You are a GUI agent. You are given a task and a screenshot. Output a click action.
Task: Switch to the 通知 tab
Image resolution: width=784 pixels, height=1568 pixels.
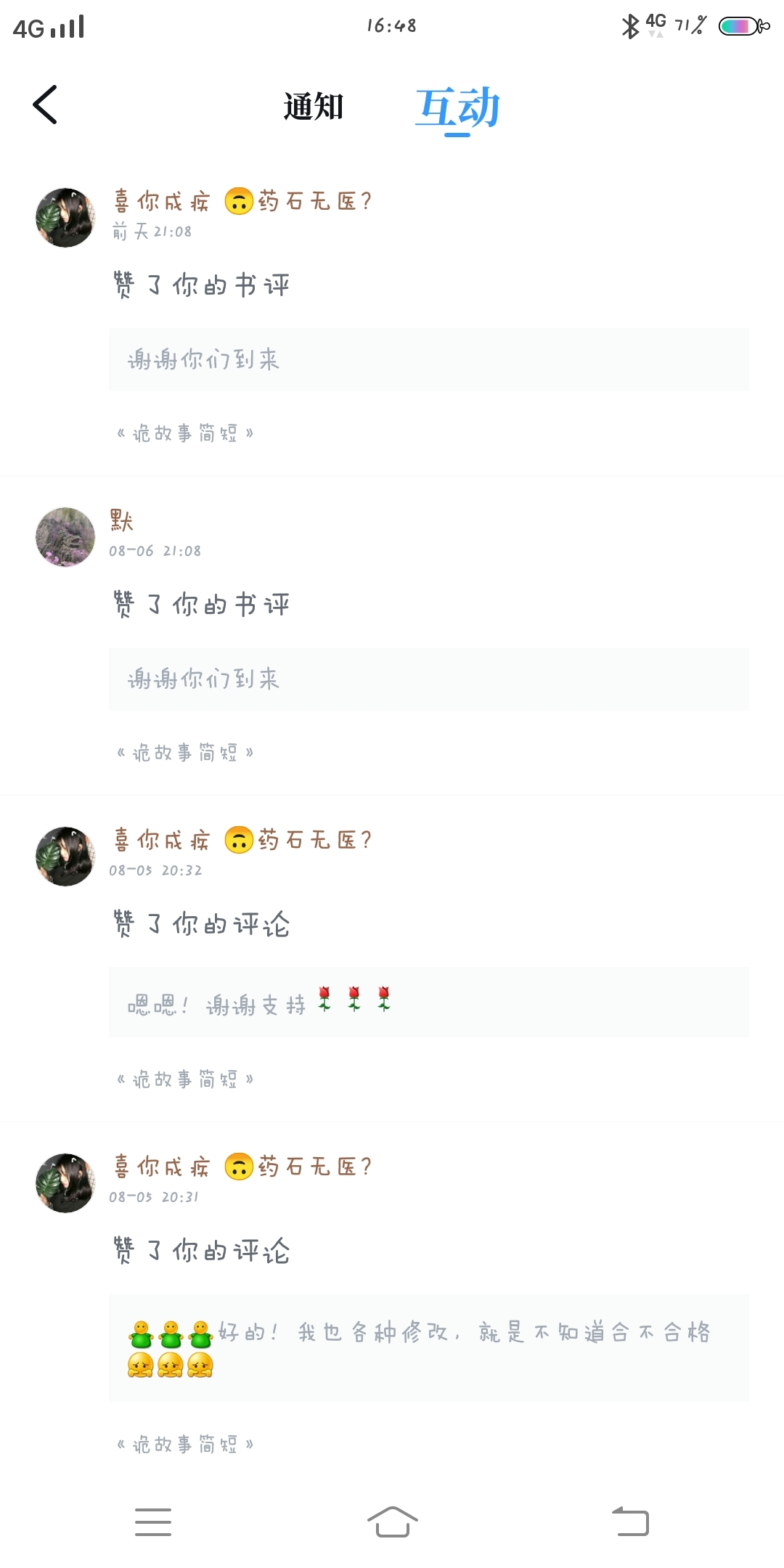click(x=313, y=107)
